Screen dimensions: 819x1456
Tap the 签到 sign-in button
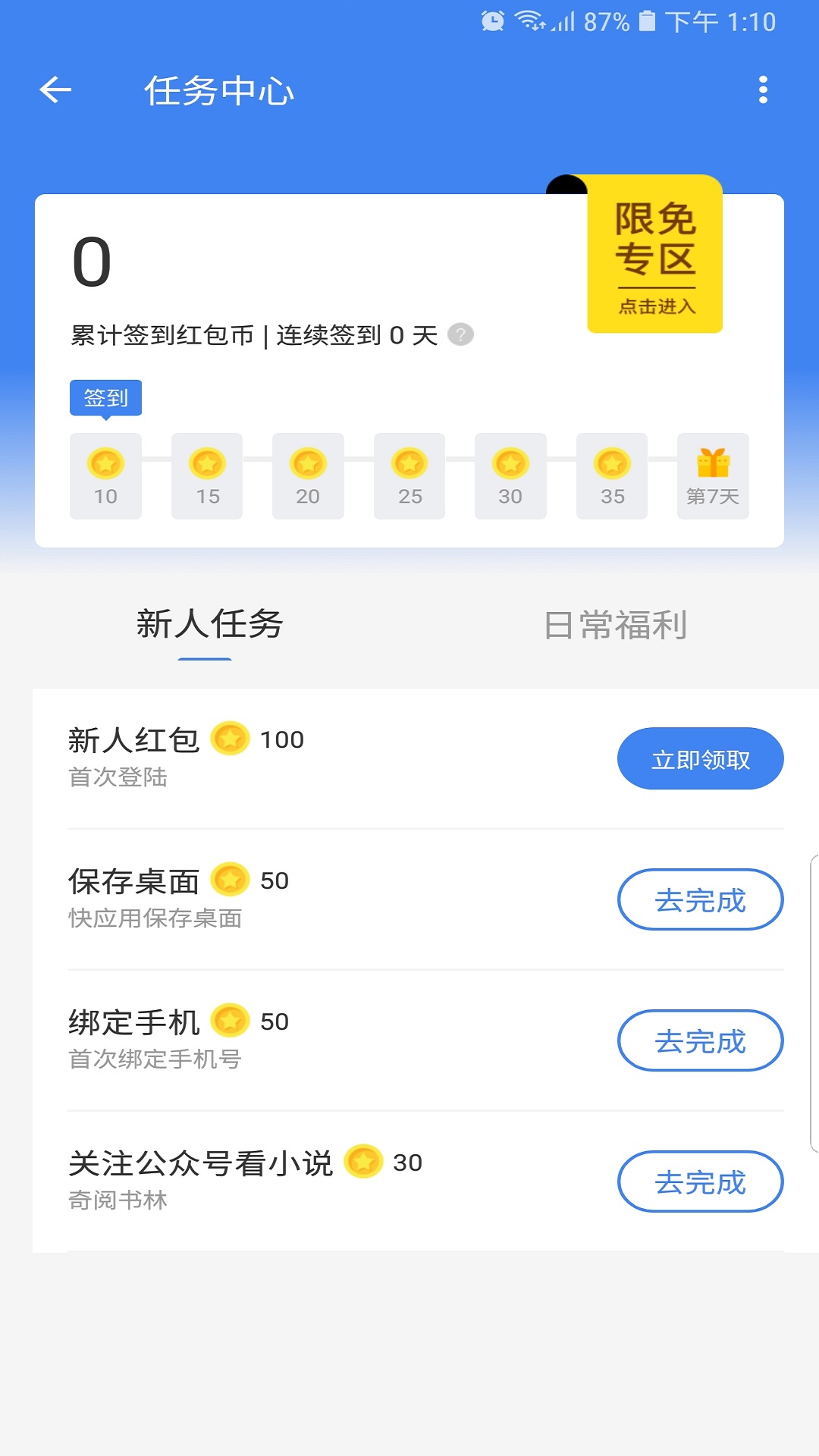pos(105,397)
